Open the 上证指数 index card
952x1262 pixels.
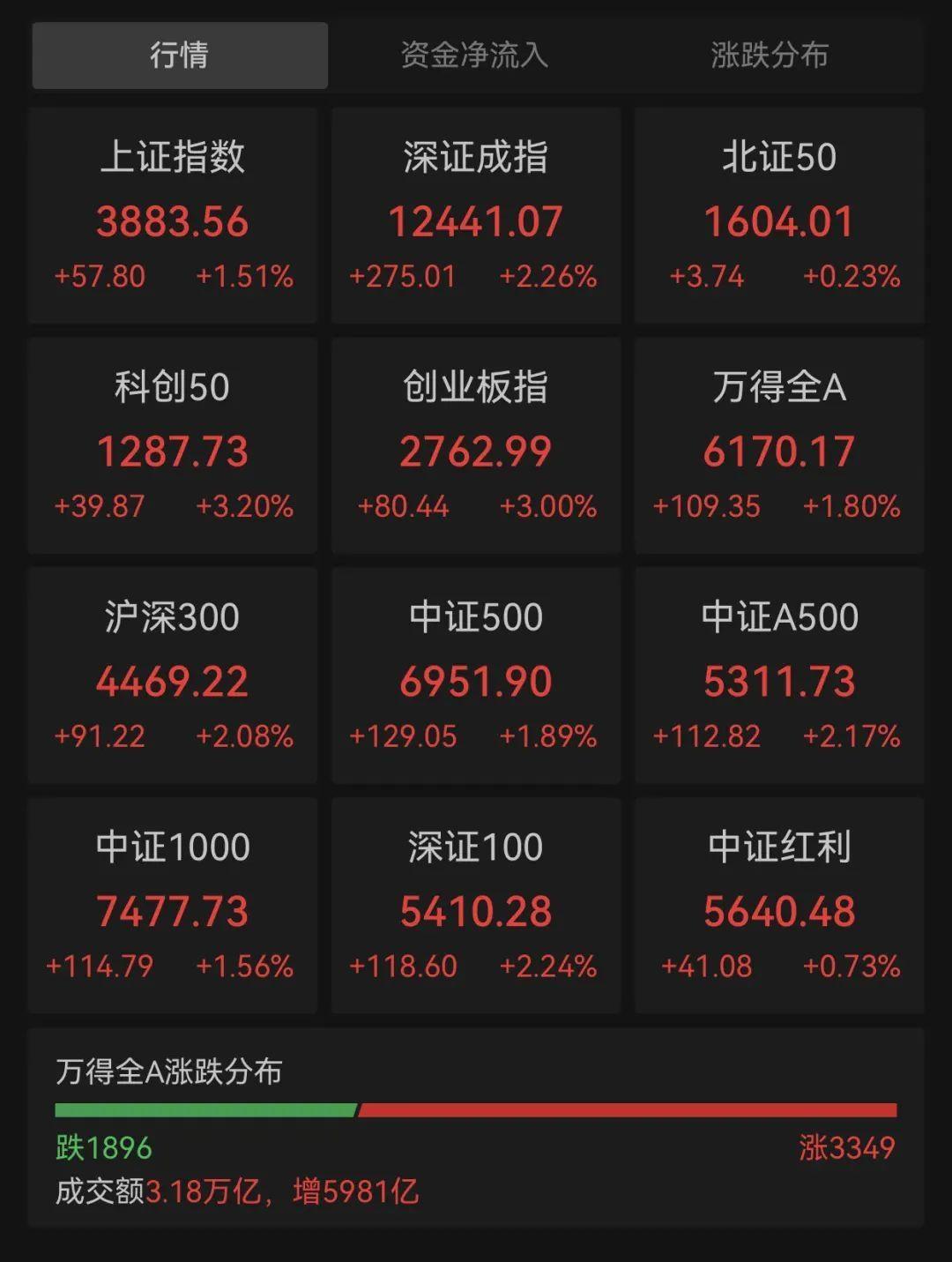click(x=174, y=216)
